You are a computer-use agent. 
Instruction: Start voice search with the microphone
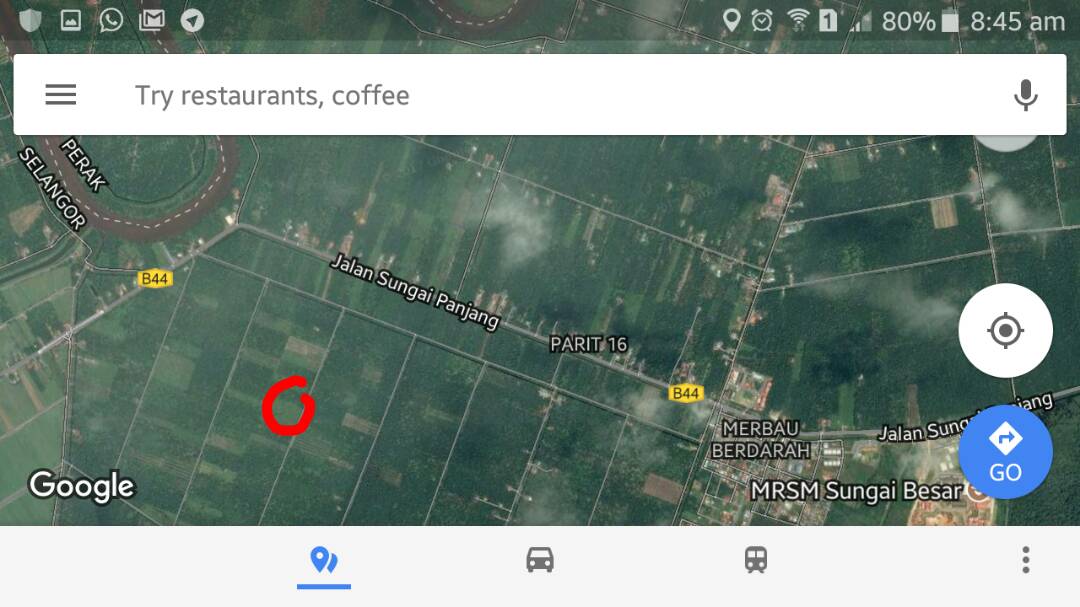(1025, 95)
